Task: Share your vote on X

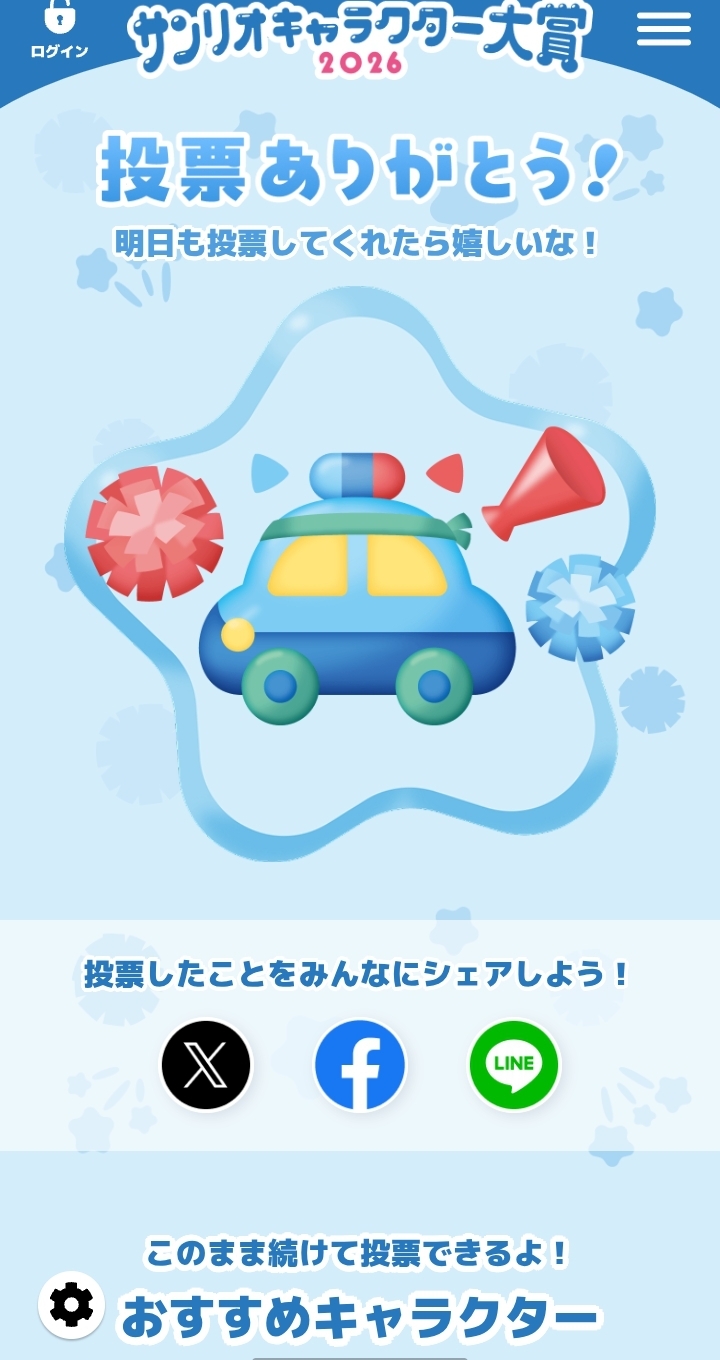Action: click(x=206, y=1065)
